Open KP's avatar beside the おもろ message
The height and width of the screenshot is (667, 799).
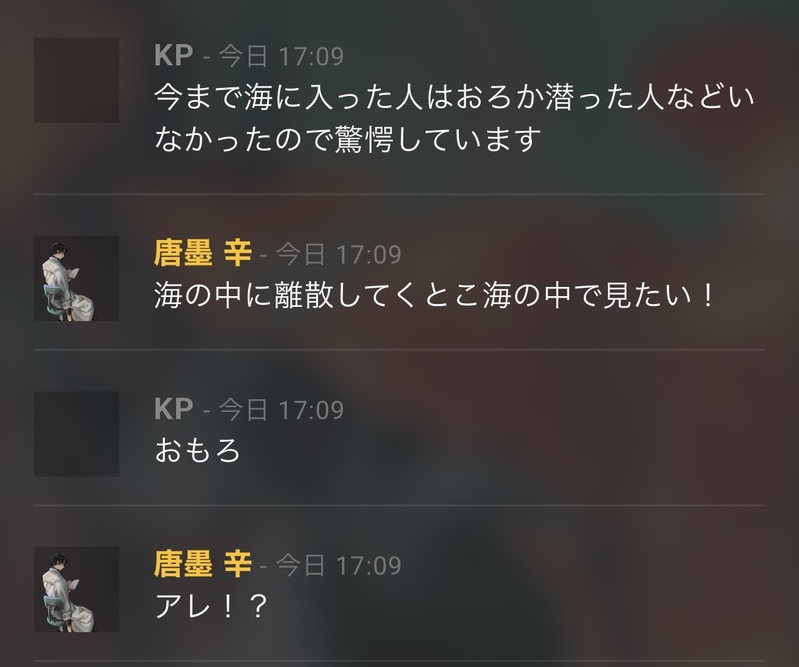click(76, 434)
